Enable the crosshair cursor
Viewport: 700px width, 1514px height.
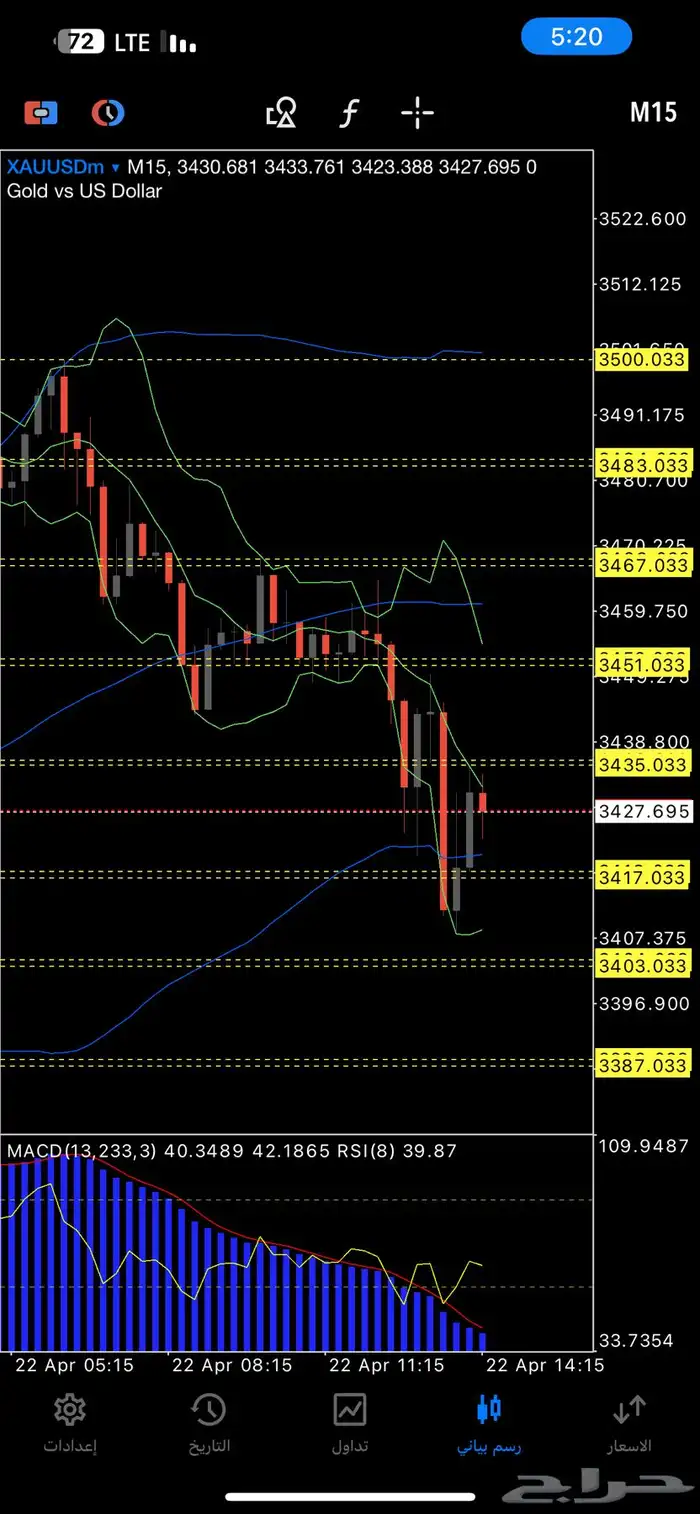coord(417,113)
